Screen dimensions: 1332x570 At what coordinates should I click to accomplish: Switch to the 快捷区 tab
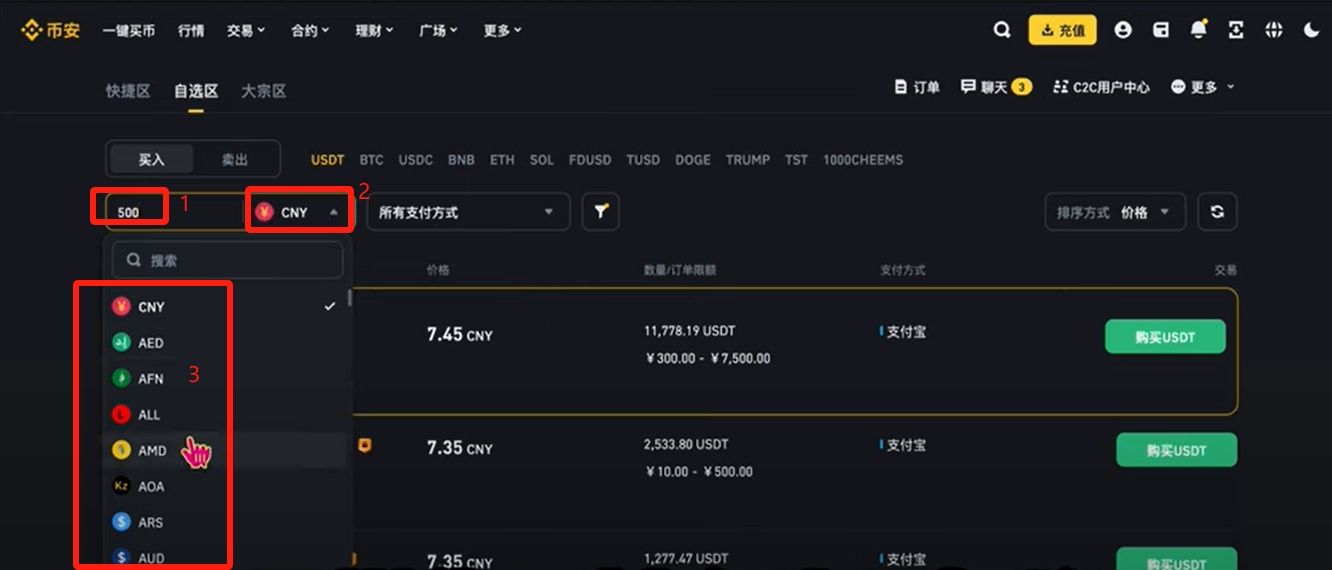pyautogui.click(x=128, y=91)
